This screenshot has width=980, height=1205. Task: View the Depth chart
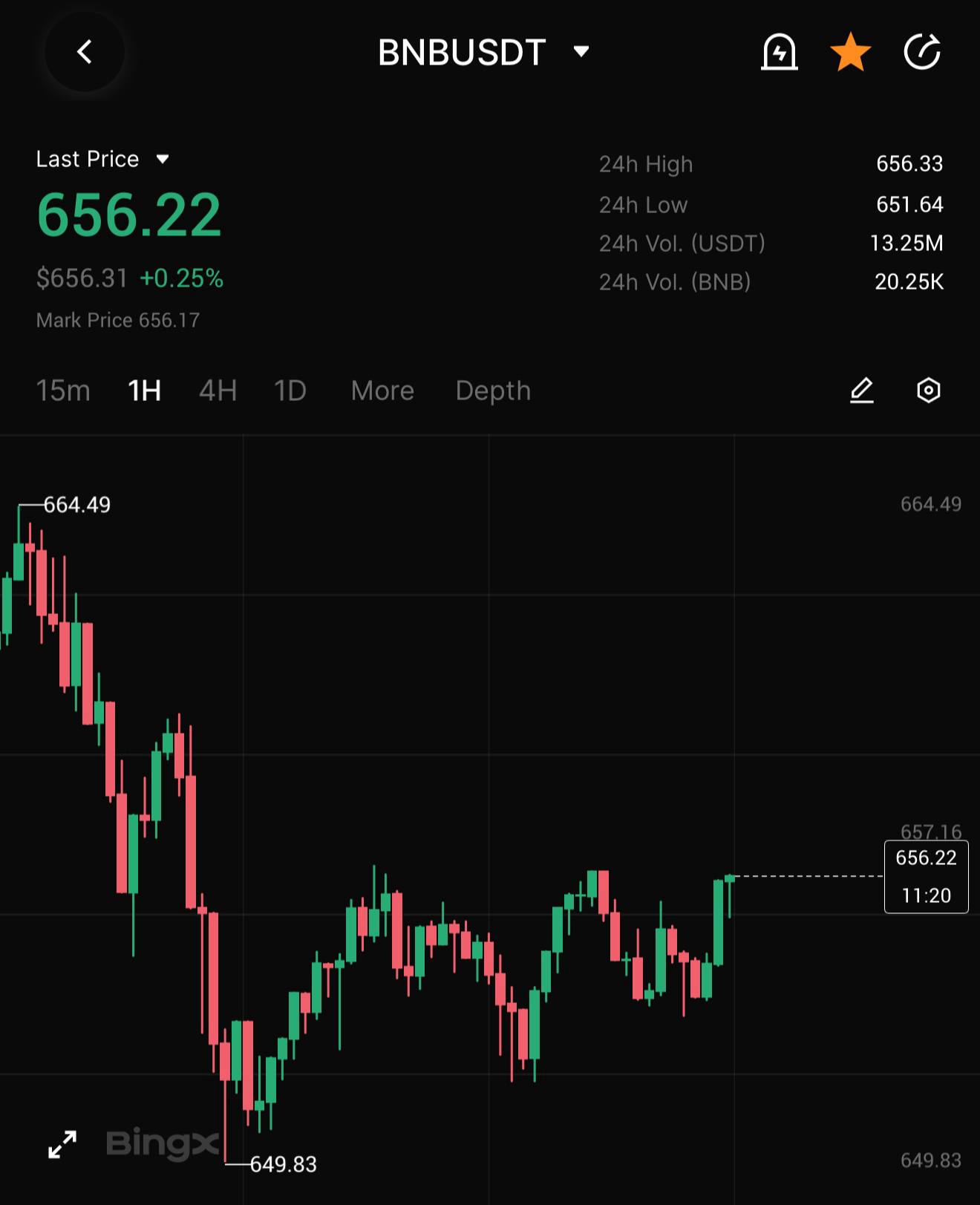[x=493, y=391]
